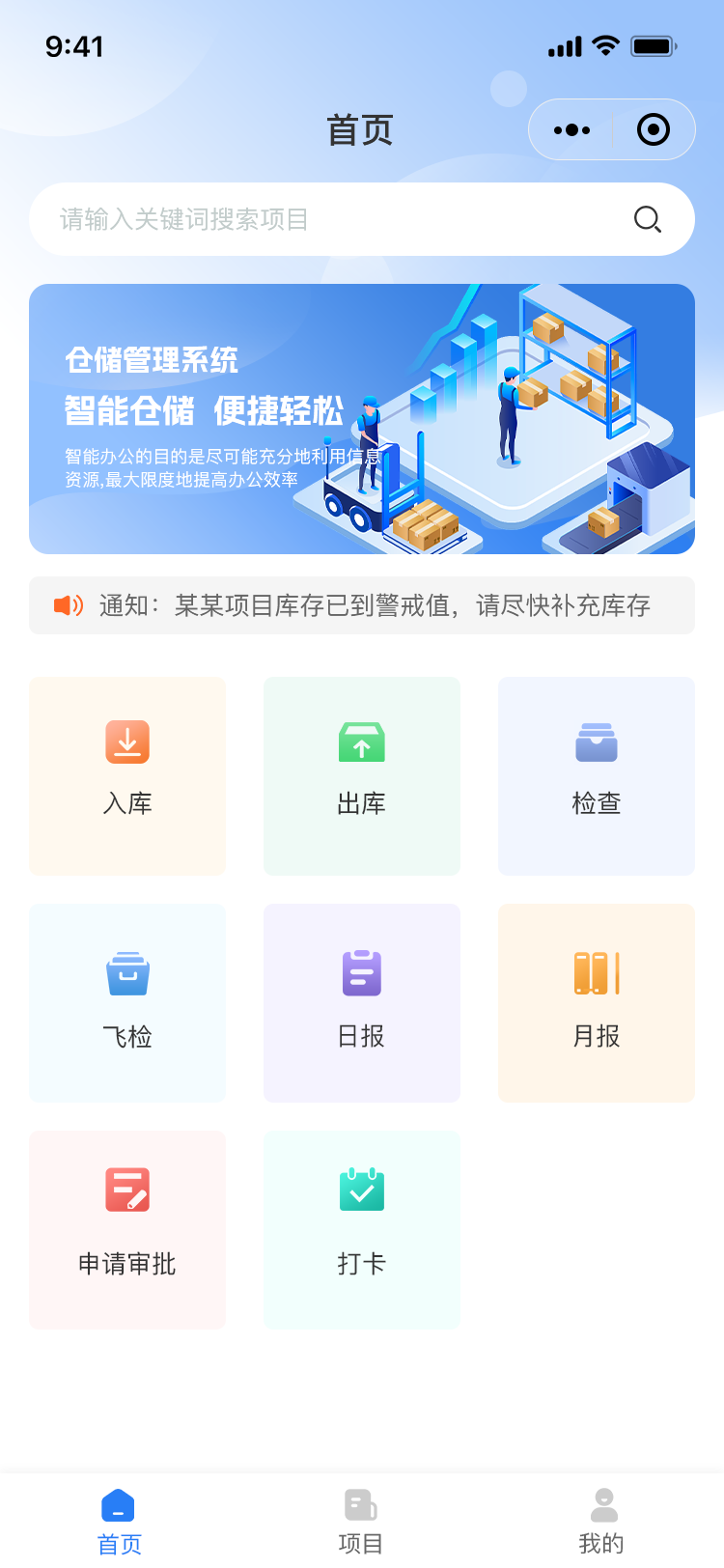The height and width of the screenshot is (1568, 724).
Task: View the 日报 daily report
Action: (362, 1002)
